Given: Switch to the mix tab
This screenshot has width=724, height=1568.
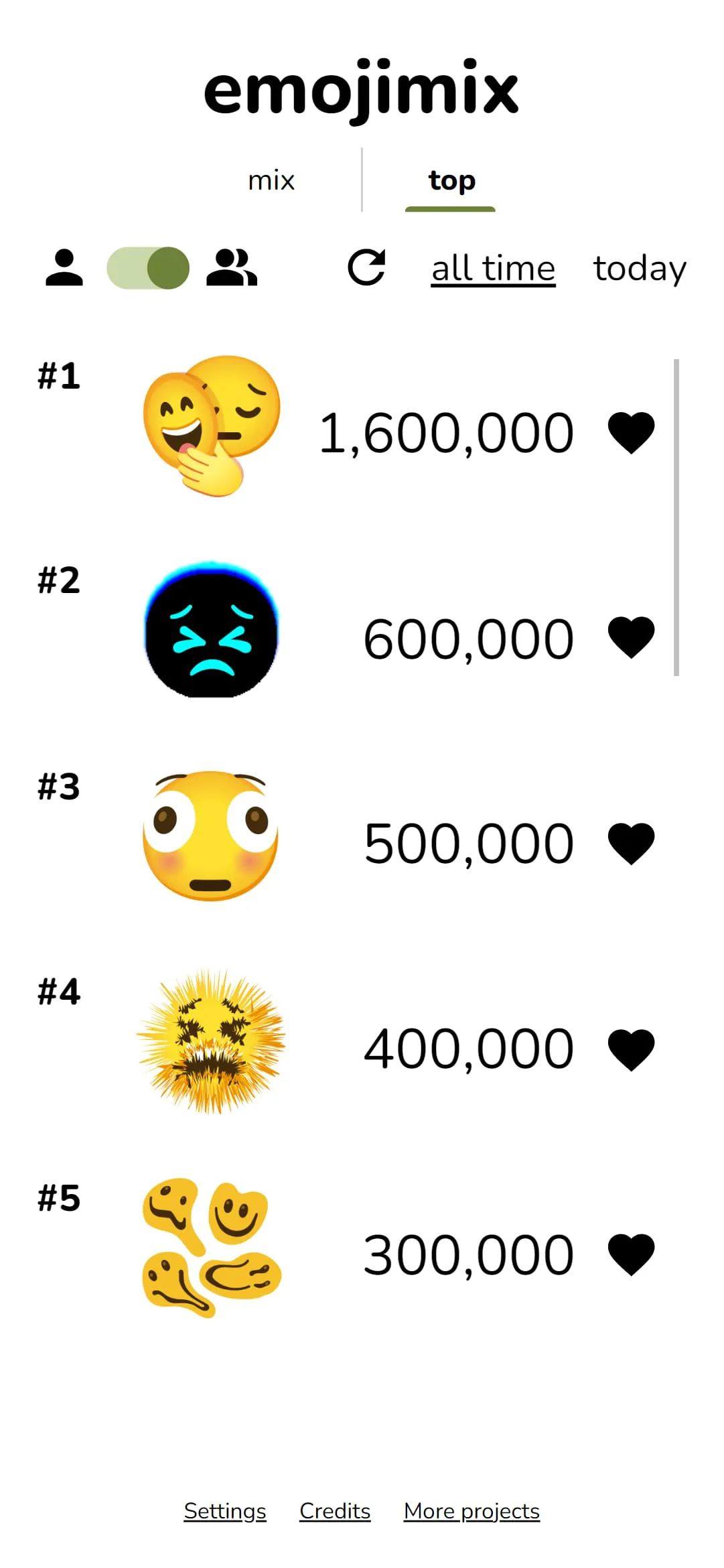Looking at the screenshot, I should click(271, 180).
